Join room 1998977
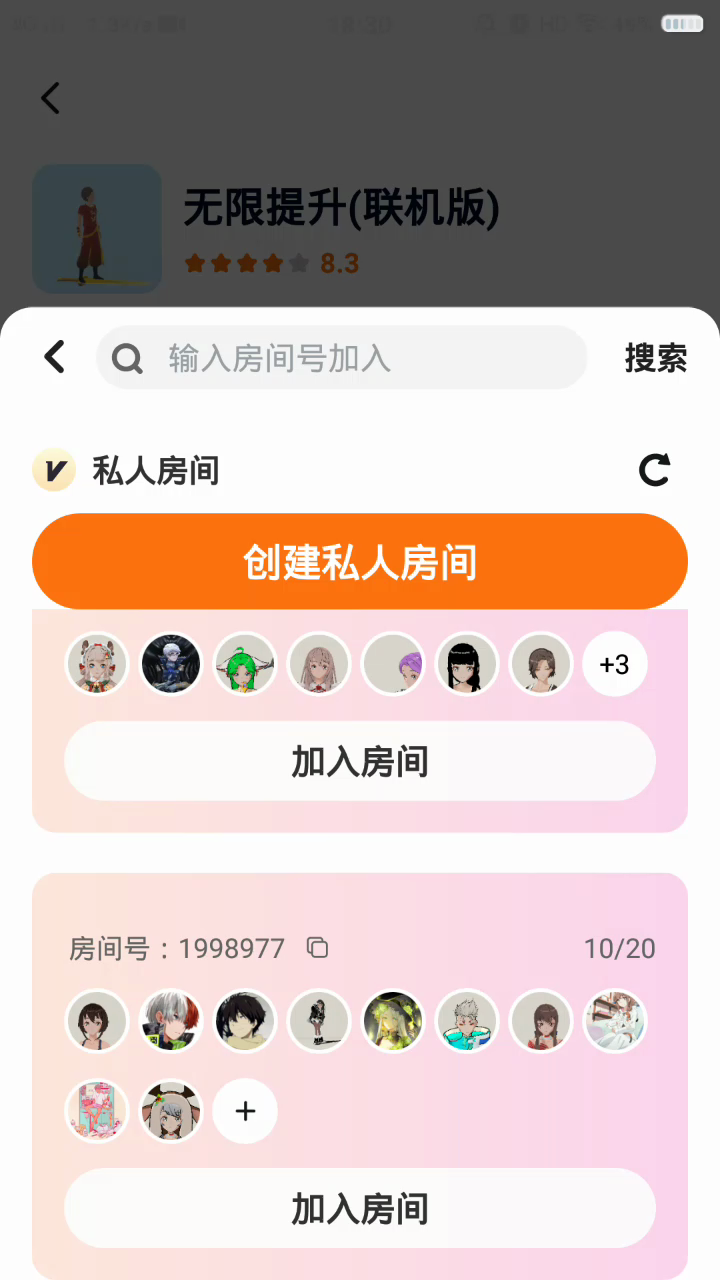Image resolution: width=720 pixels, height=1280 pixels. pyautogui.click(x=360, y=1208)
